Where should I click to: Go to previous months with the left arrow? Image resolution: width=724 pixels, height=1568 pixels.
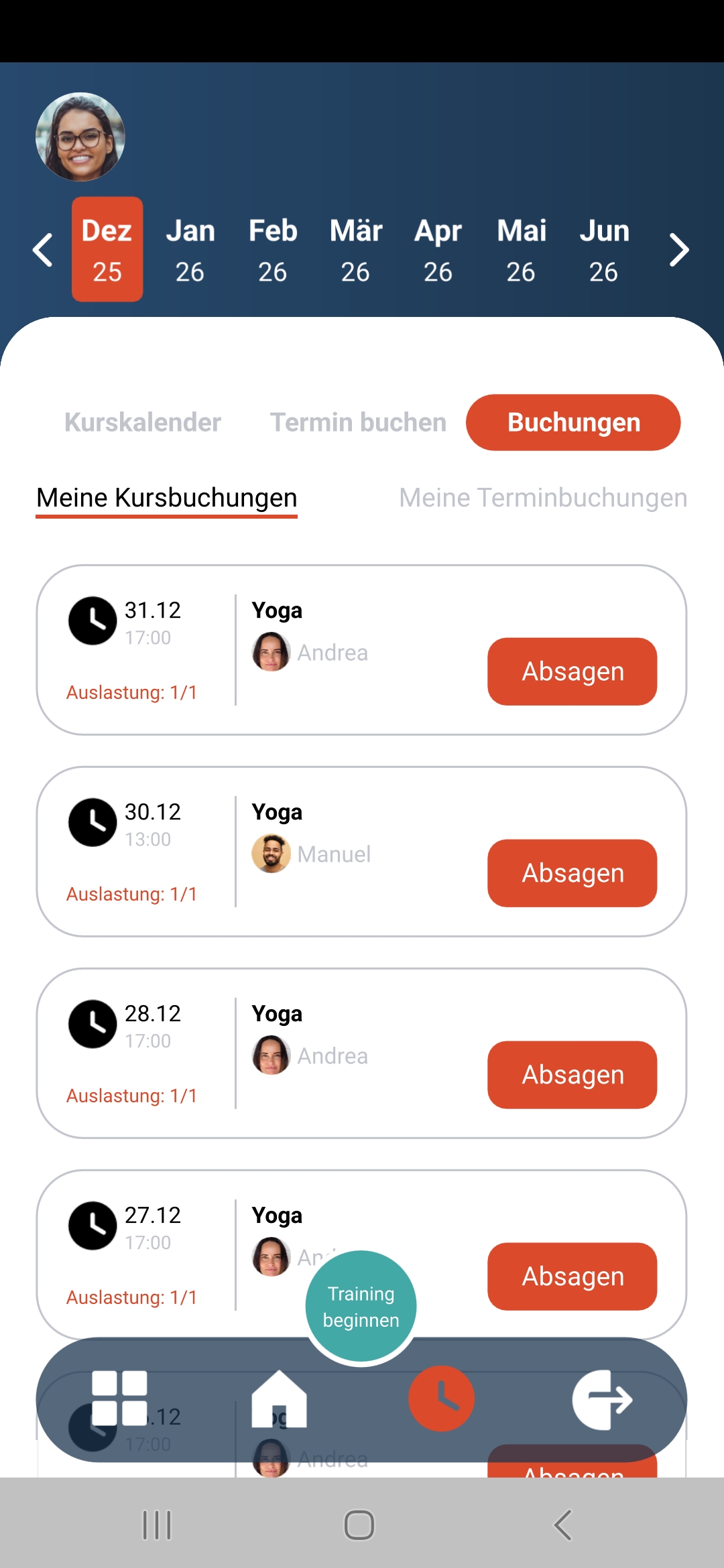pyautogui.click(x=43, y=250)
